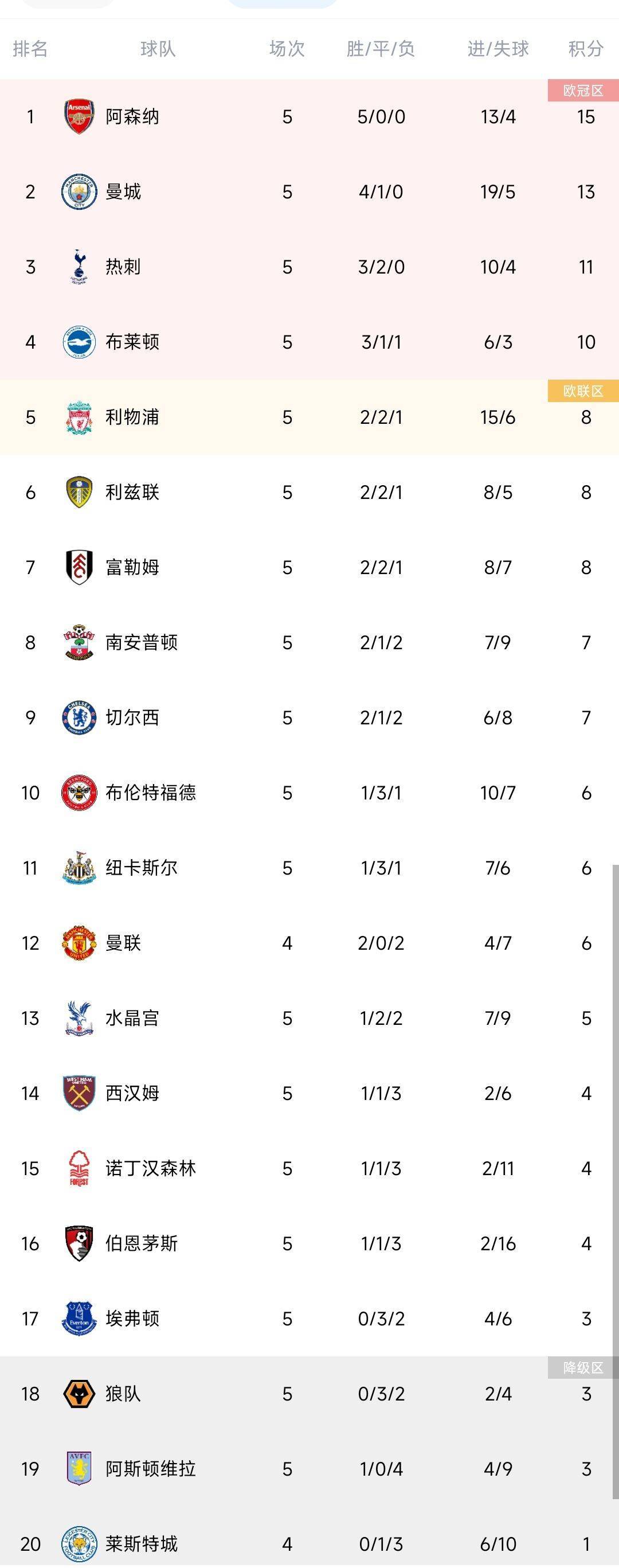Select Bournemouth (伯恩茅斯) team row
This screenshot has height=1568, width=619.
141,1243
